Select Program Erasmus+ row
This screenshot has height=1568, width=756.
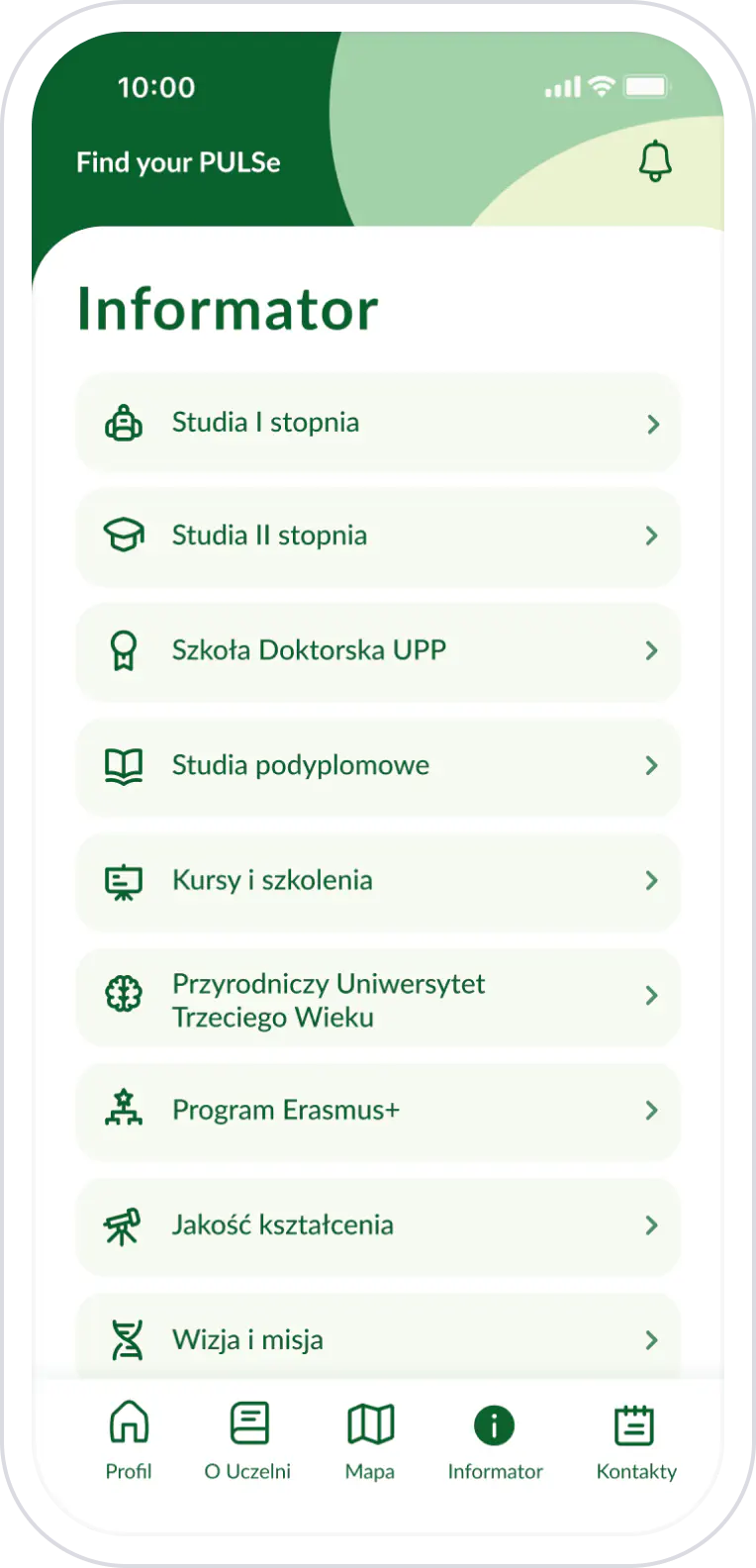378,1111
